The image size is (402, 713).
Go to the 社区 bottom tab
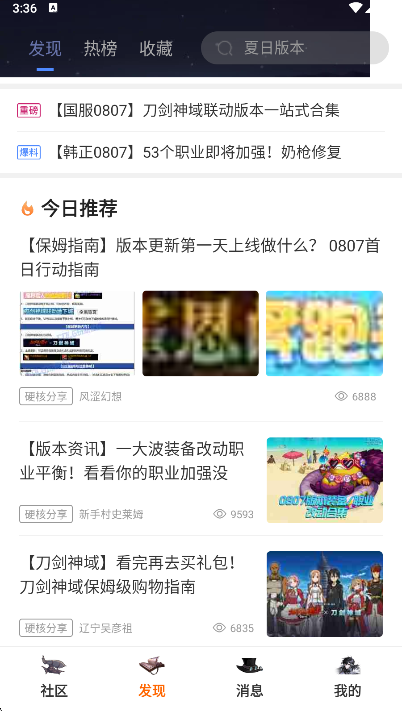pyautogui.click(x=54, y=677)
